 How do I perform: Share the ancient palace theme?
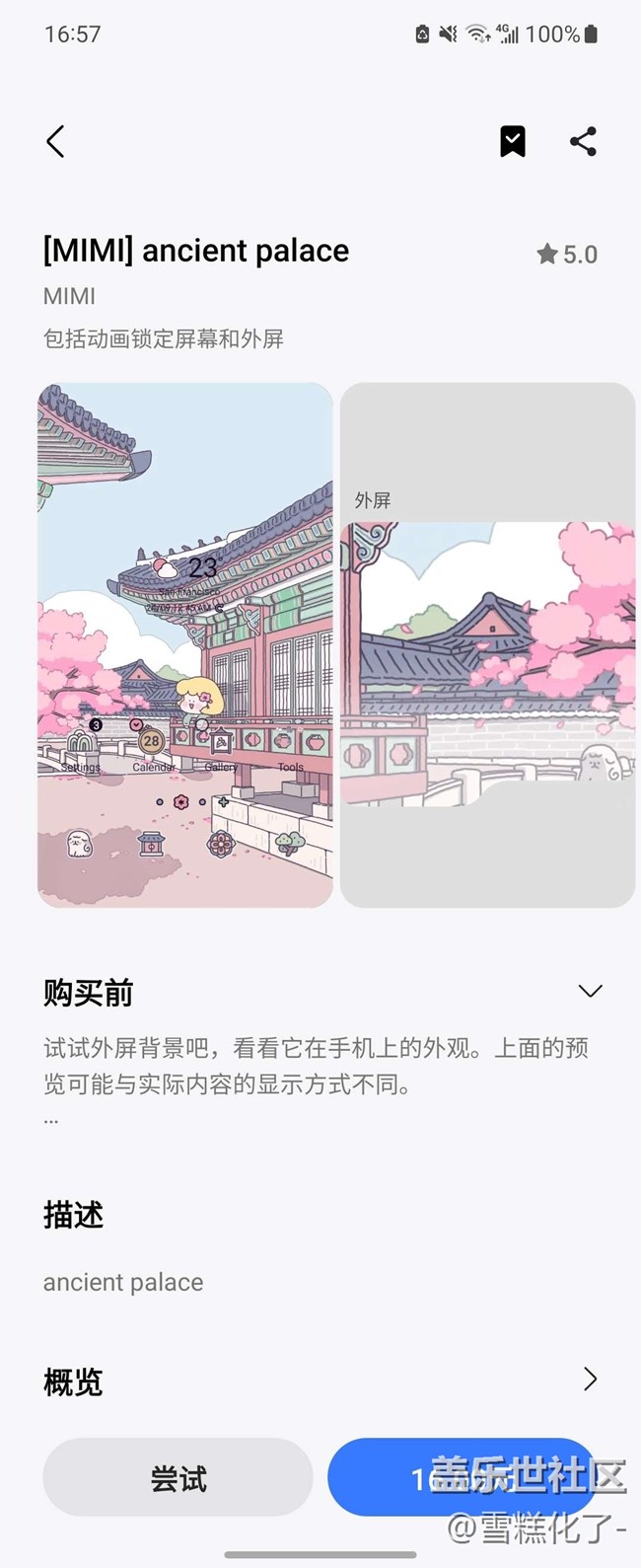pos(583,141)
